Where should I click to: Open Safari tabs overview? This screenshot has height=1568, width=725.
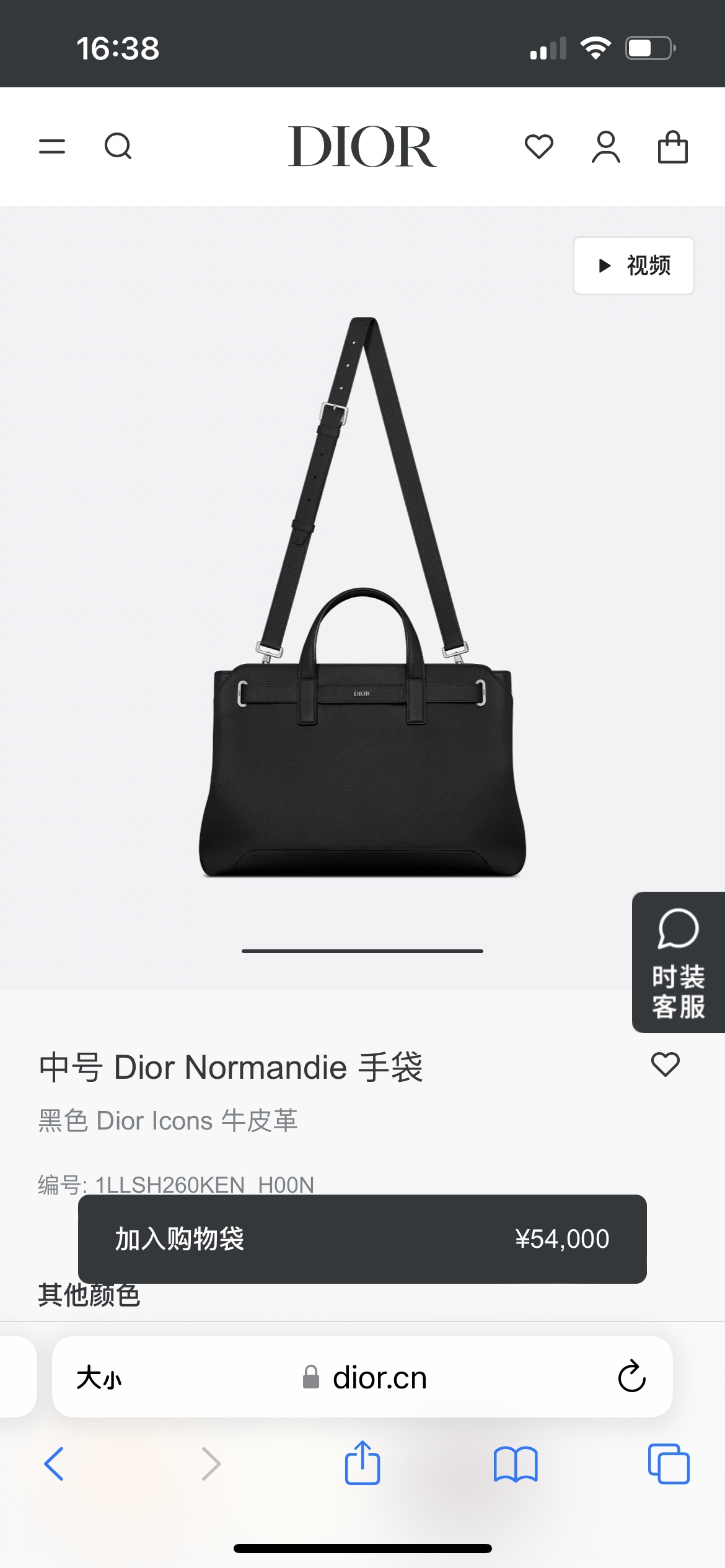tap(668, 1464)
